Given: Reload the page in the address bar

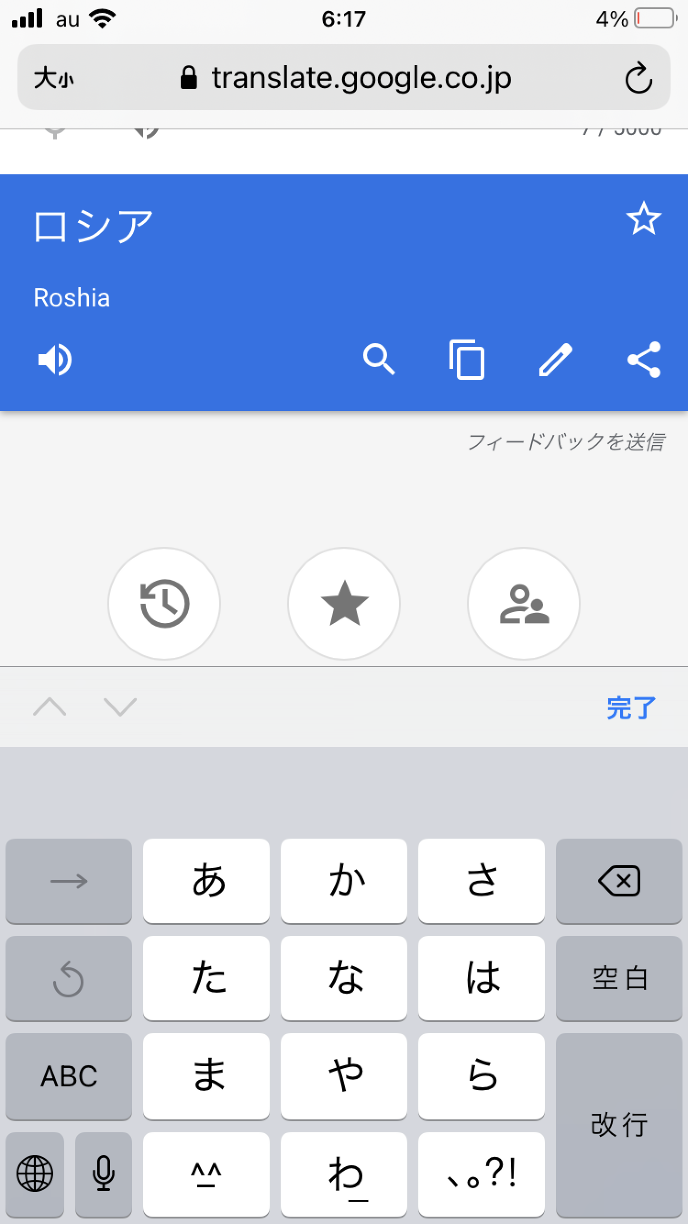Looking at the screenshot, I should [638, 78].
